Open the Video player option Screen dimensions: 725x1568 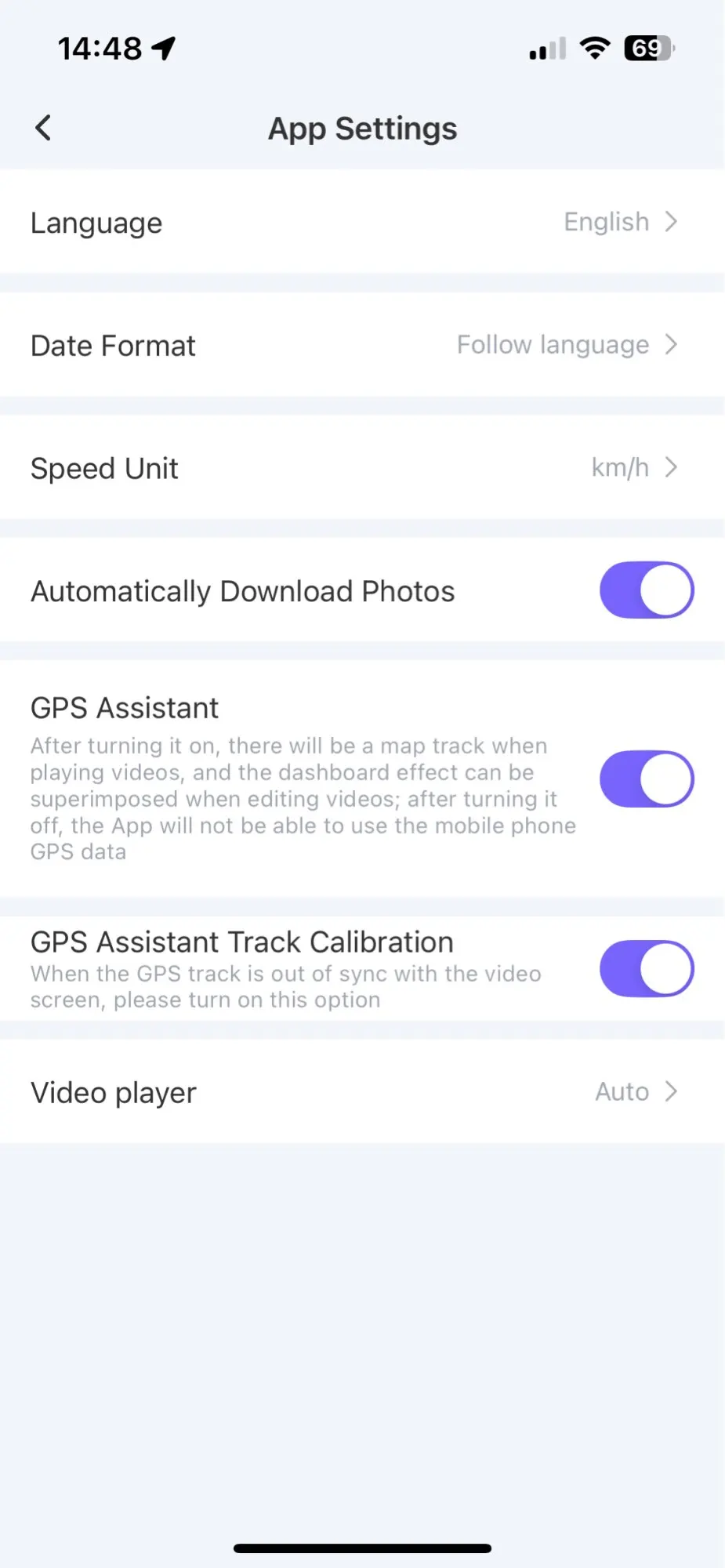(x=362, y=1091)
